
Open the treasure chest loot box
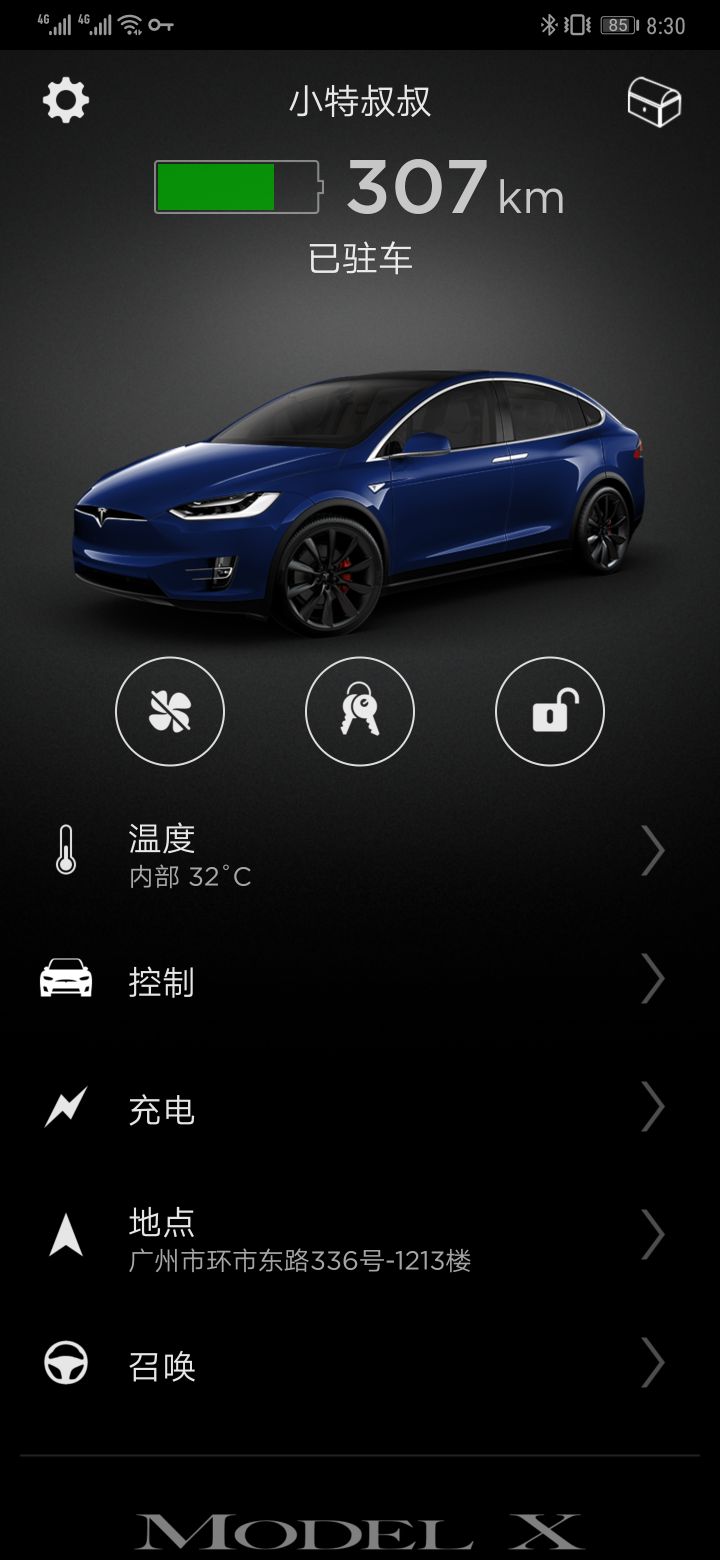tap(654, 102)
